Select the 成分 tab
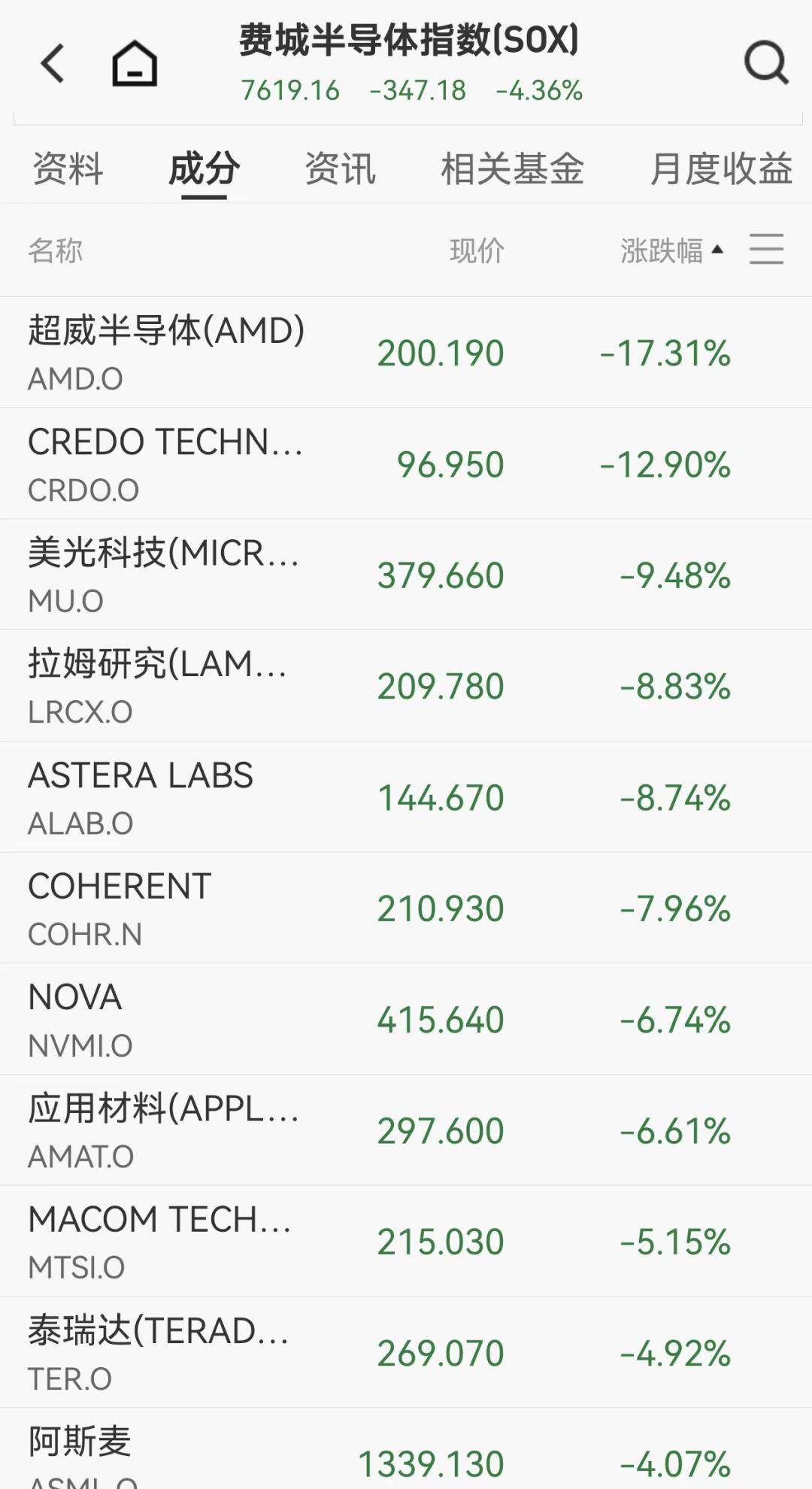 pyautogui.click(x=205, y=169)
